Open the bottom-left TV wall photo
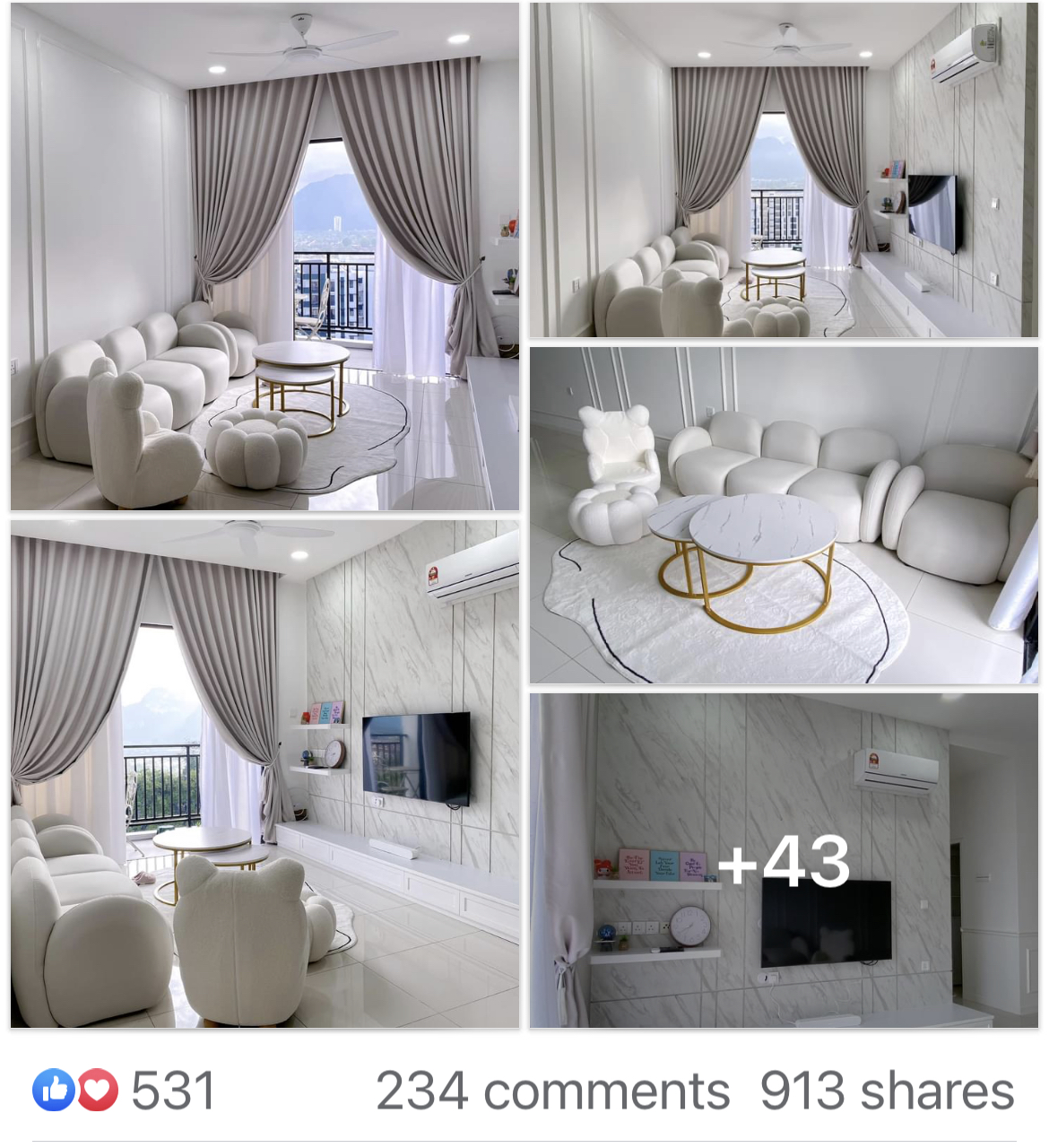This screenshot has width=1049, height=1148. (264, 774)
